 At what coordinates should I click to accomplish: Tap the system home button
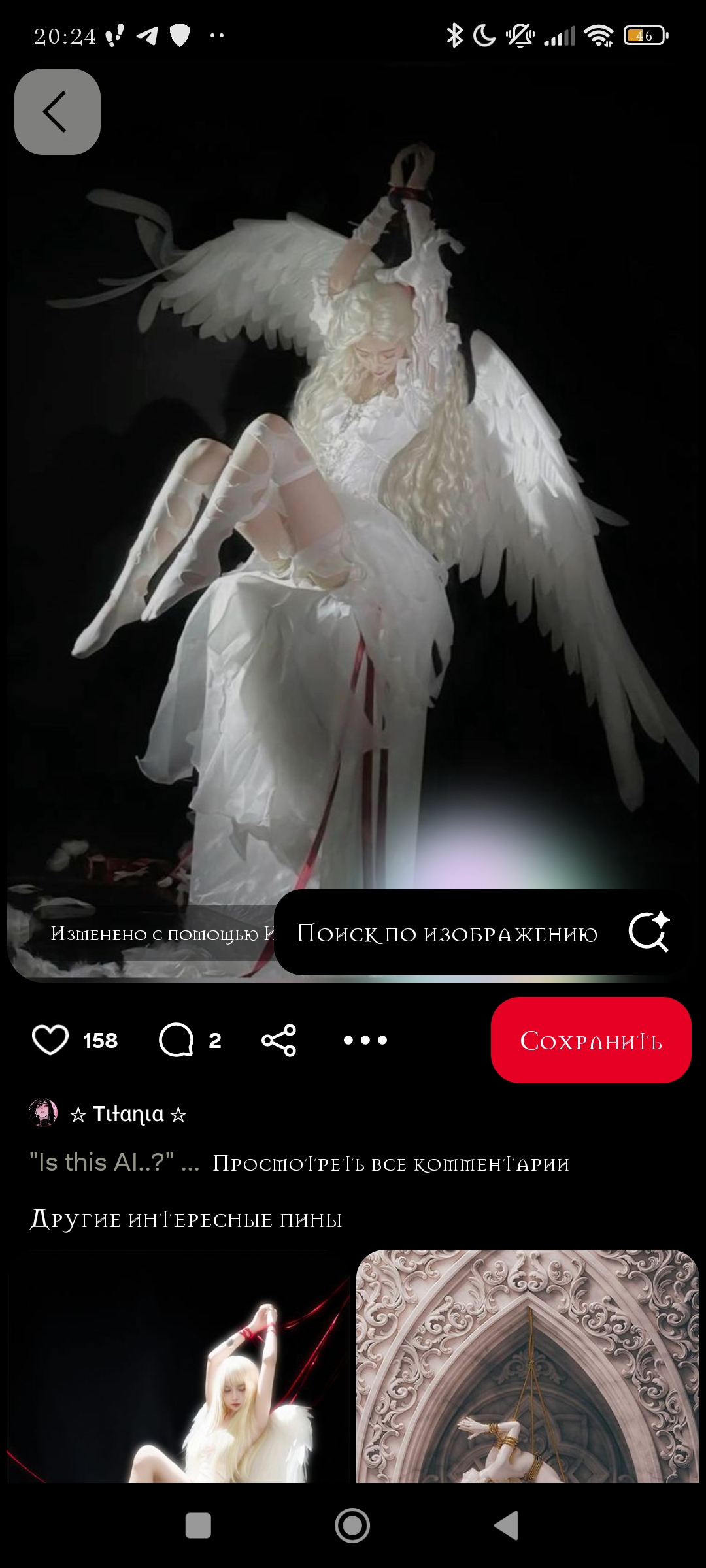pyautogui.click(x=352, y=1526)
